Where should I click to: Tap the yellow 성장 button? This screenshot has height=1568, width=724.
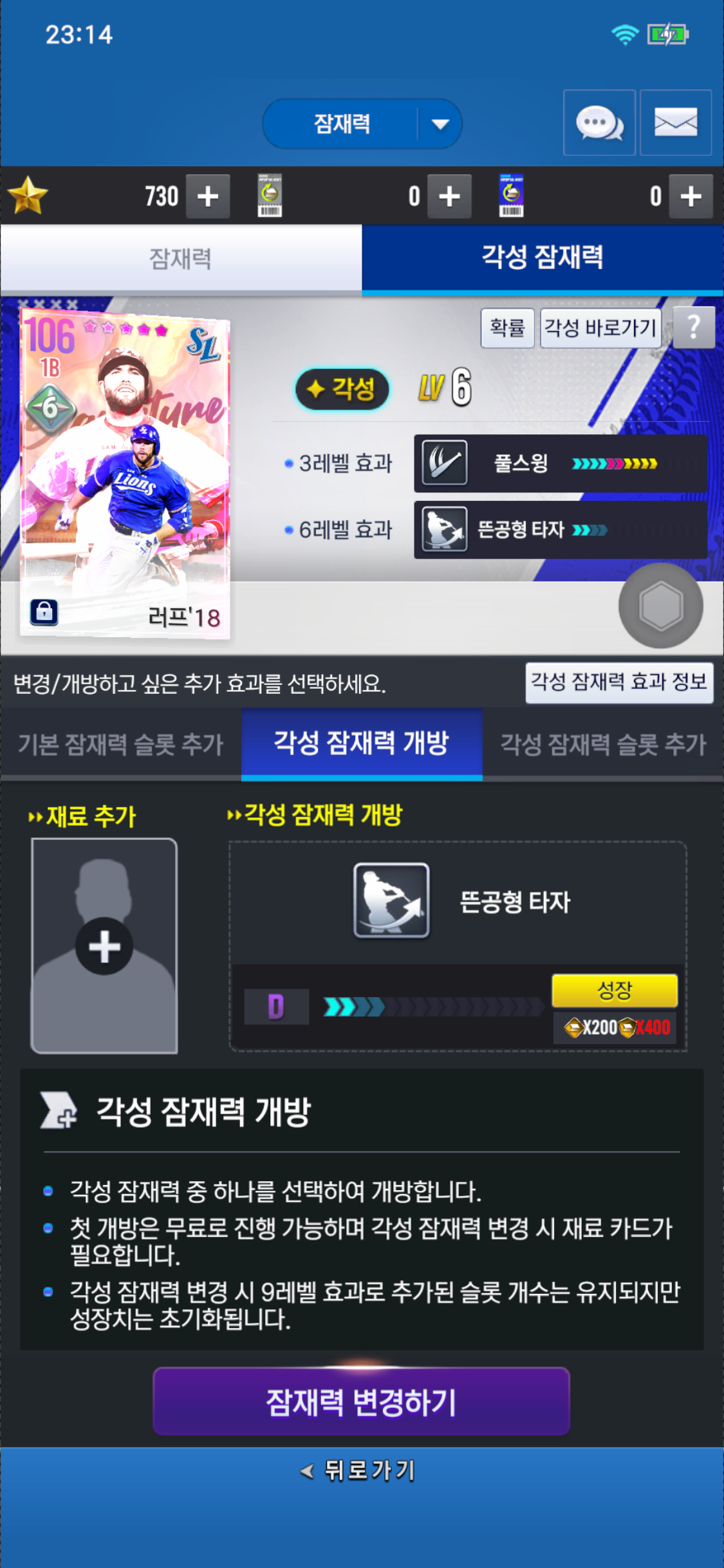tap(614, 991)
